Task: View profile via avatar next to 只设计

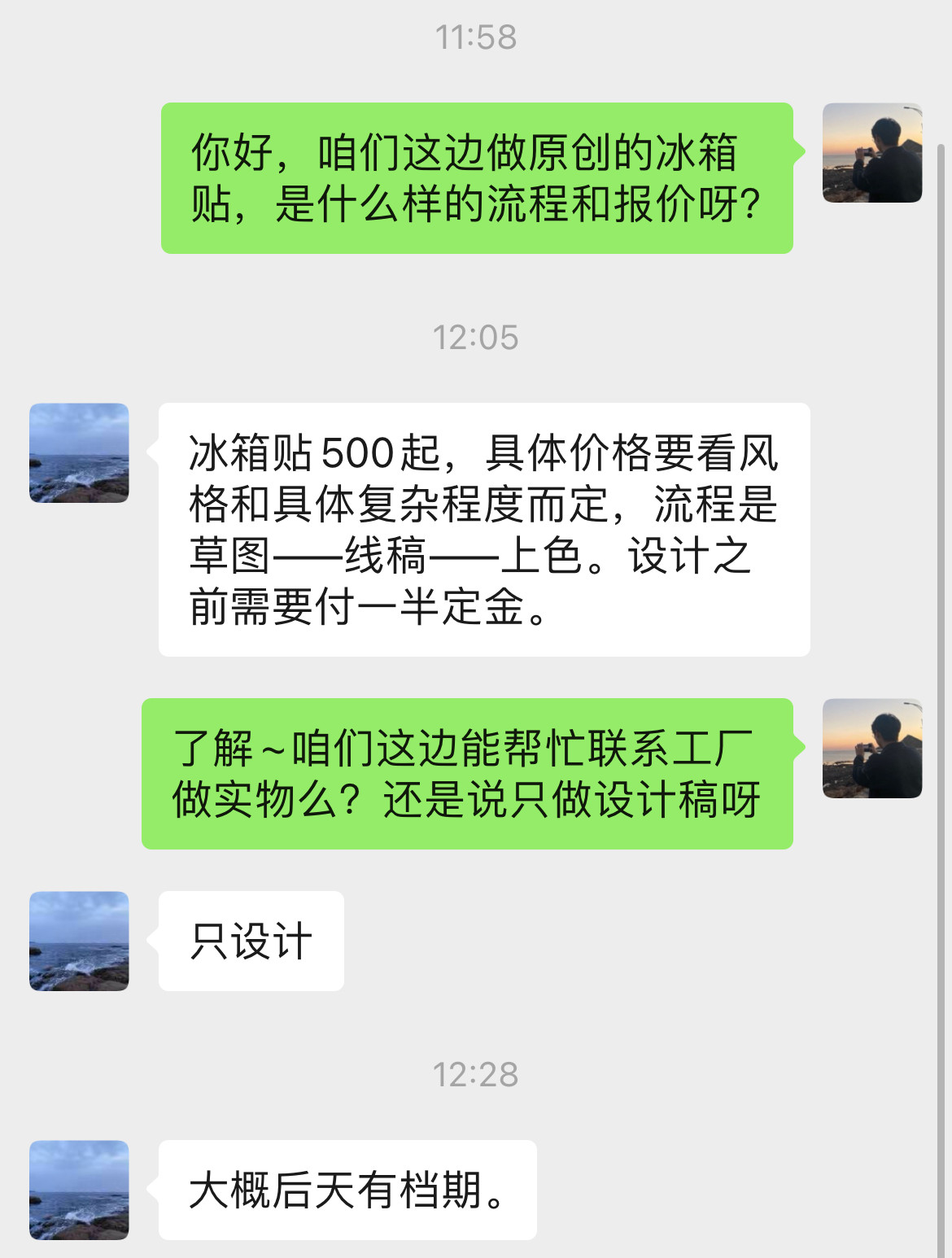Action: click(x=79, y=941)
